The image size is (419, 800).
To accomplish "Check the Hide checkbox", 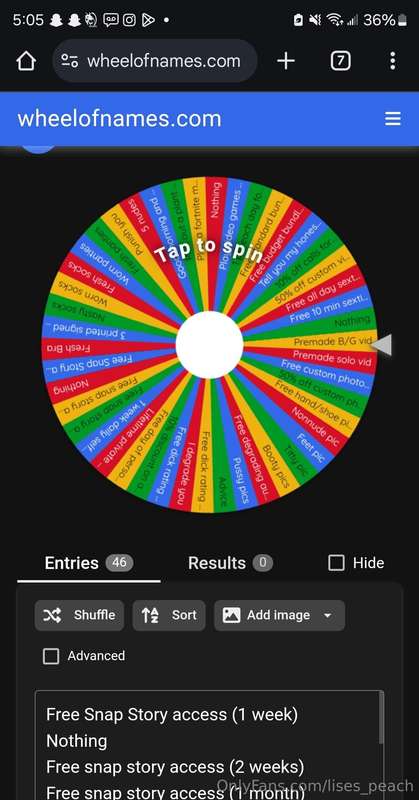I will [x=336, y=563].
